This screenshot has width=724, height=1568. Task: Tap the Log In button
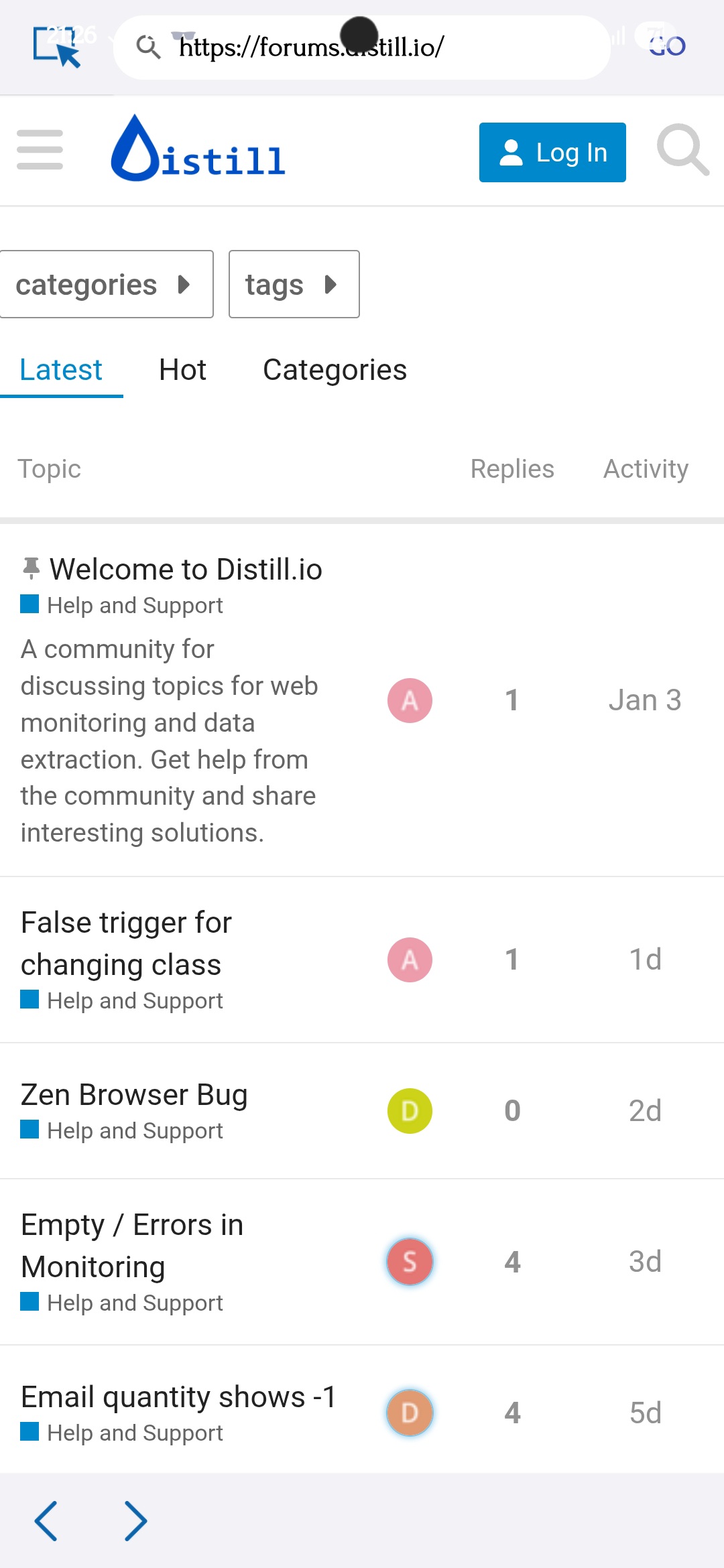point(552,152)
